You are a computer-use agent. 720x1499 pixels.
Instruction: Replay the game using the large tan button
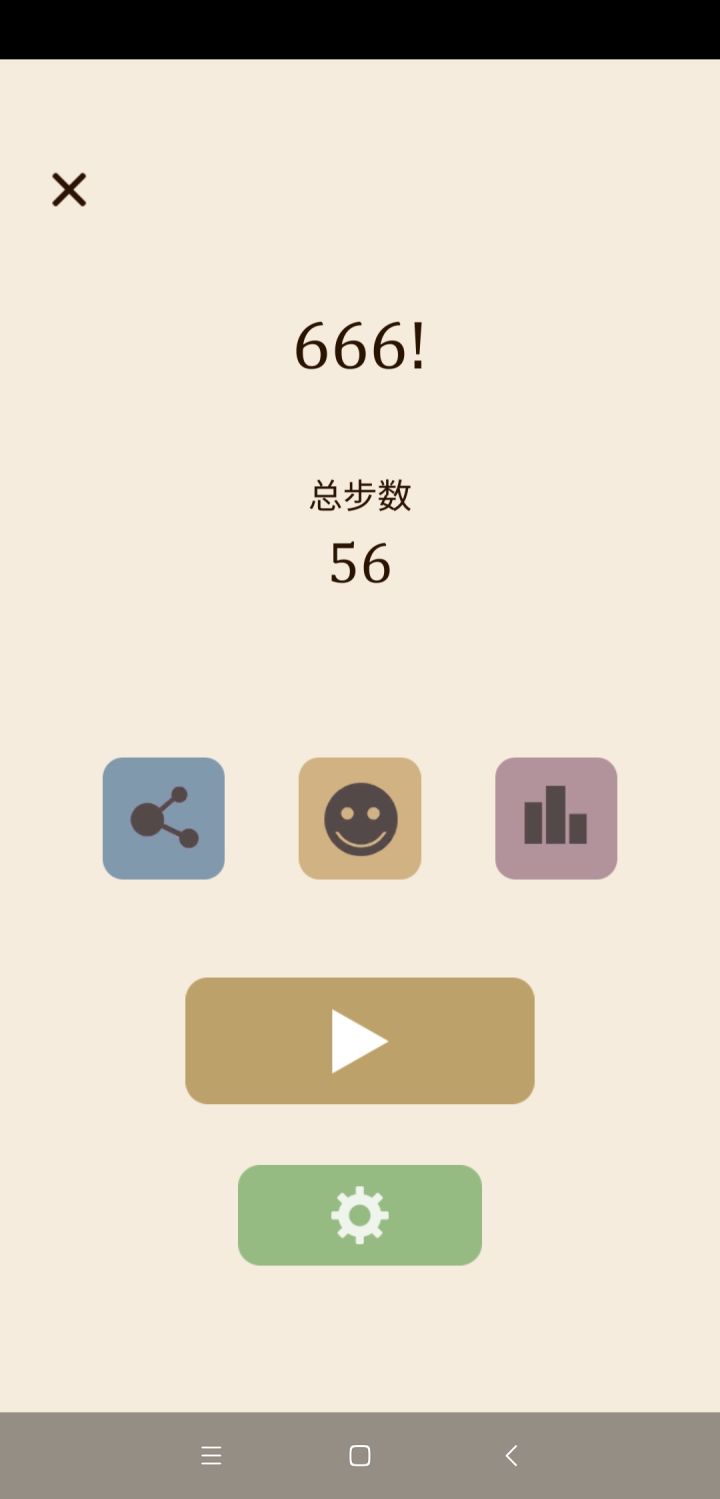pos(359,1040)
